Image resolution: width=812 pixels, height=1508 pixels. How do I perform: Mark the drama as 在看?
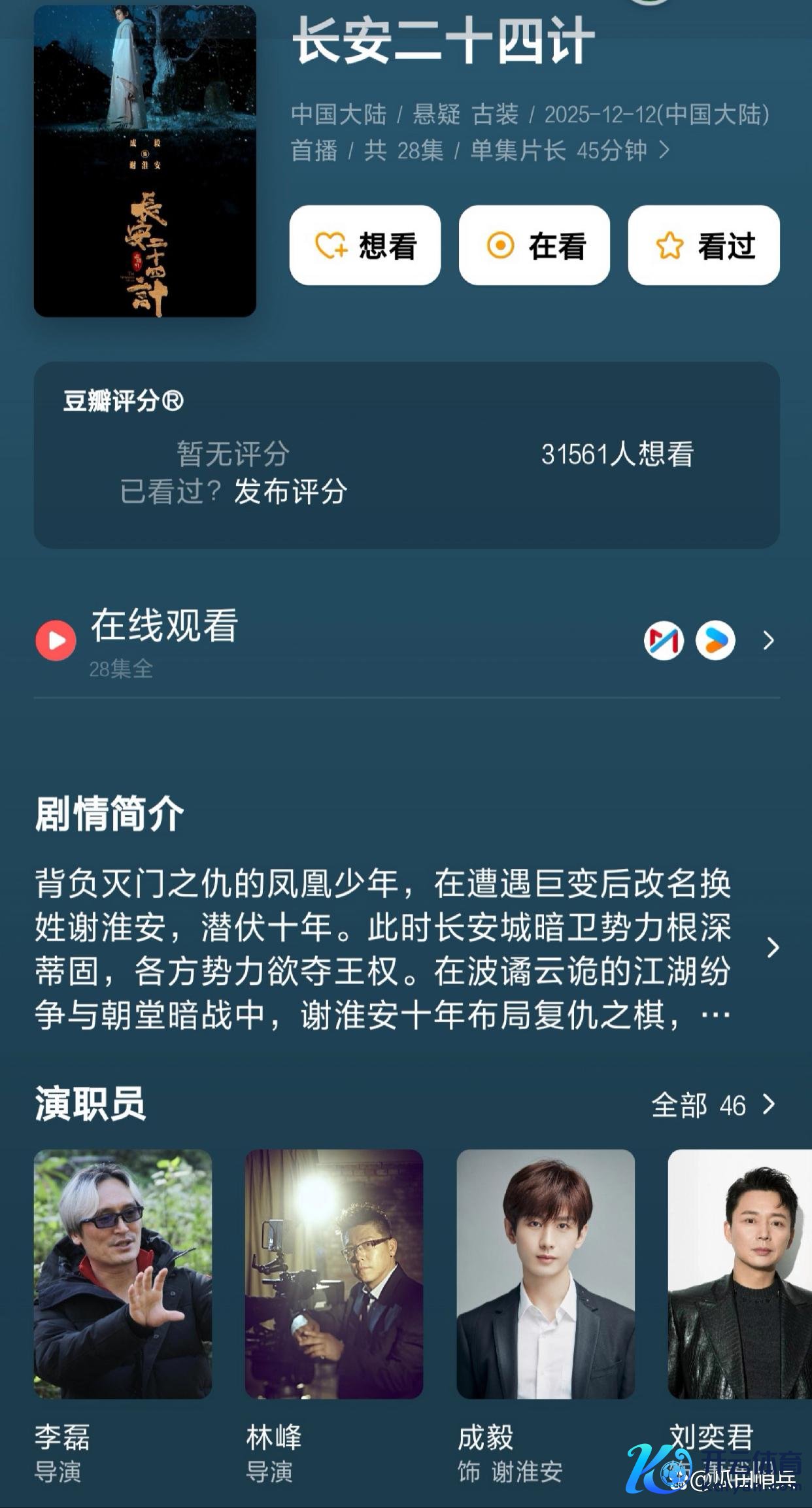[534, 246]
